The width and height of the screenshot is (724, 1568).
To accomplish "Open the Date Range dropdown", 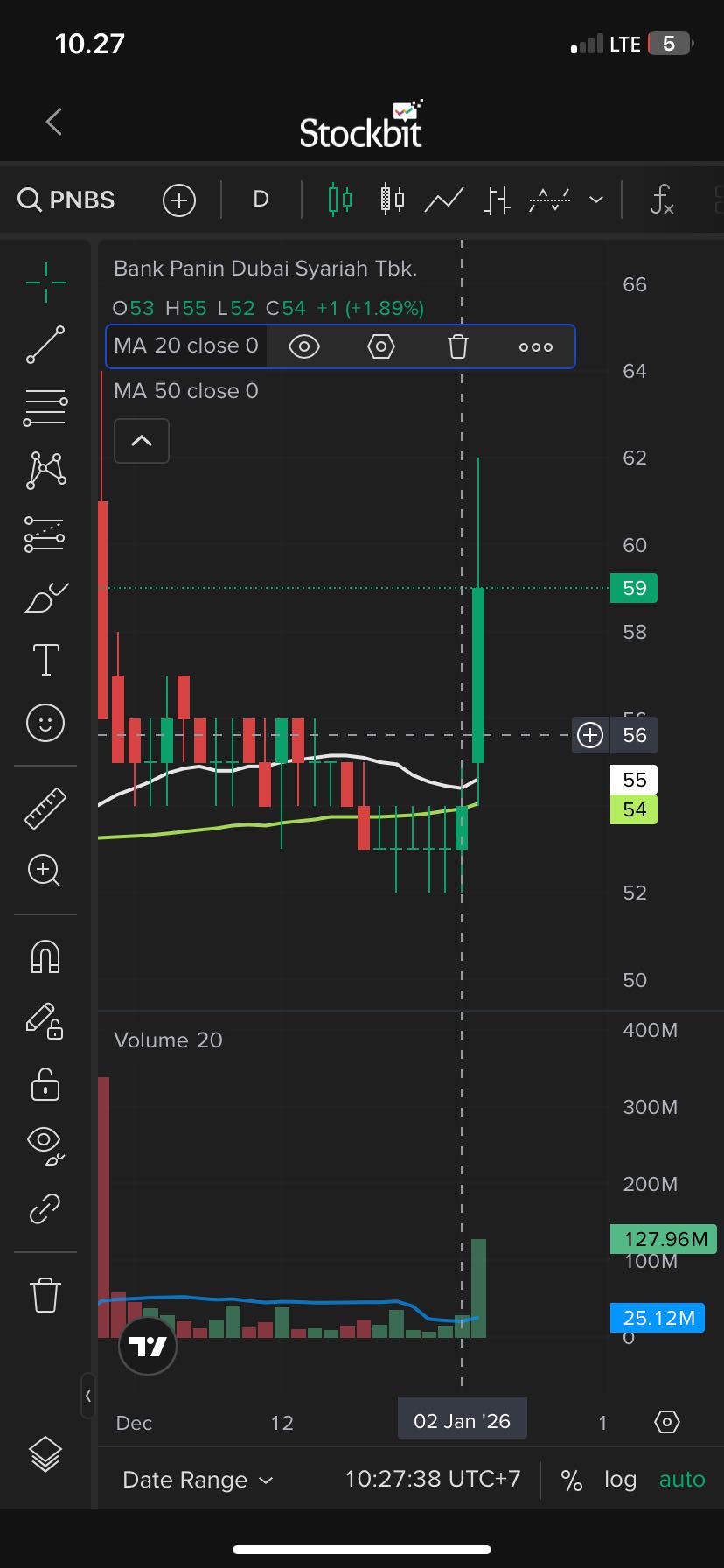I will pyautogui.click(x=198, y=1480).
